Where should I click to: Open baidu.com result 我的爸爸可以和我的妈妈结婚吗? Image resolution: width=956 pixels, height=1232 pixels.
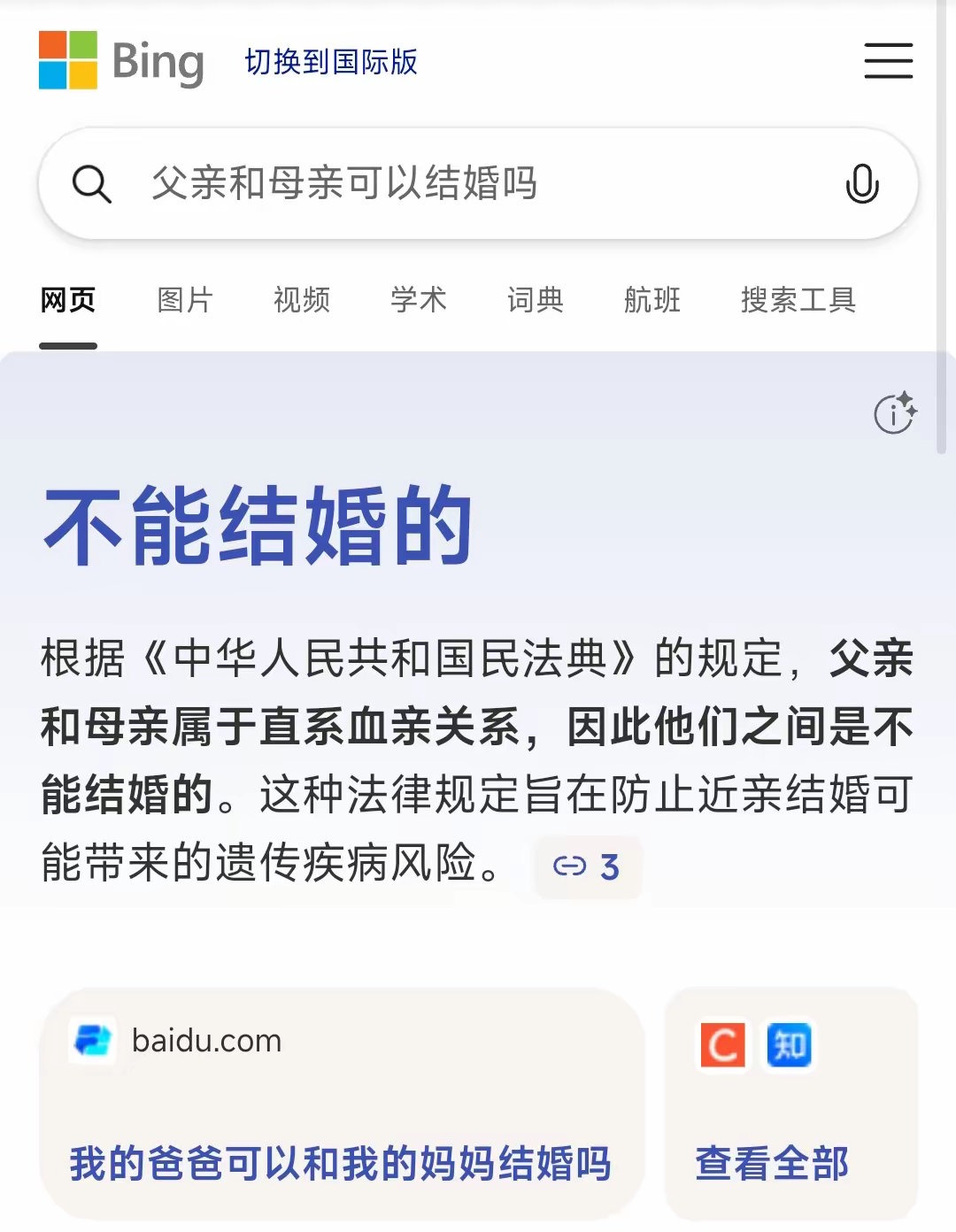(x=341, y=1162)
